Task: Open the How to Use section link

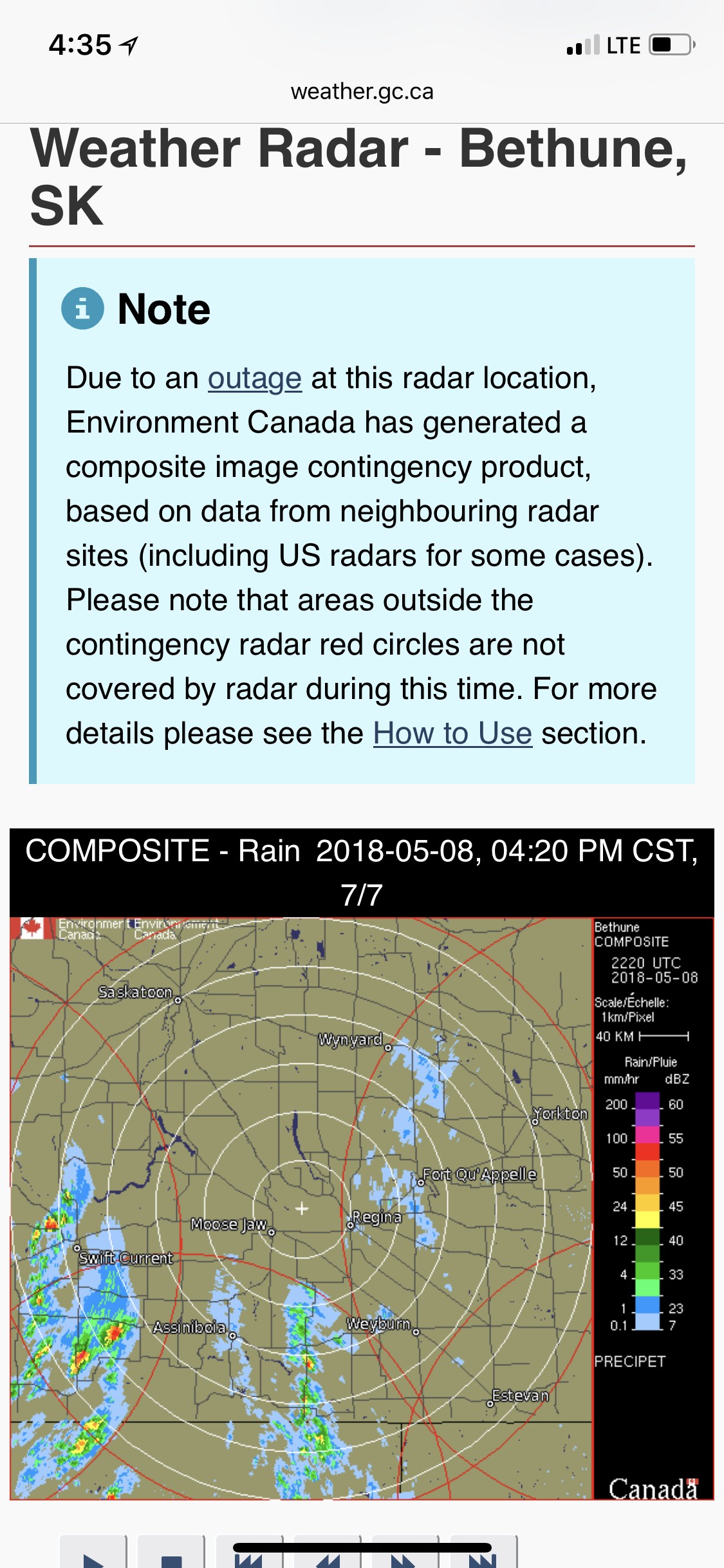Action: click(452, 734)
